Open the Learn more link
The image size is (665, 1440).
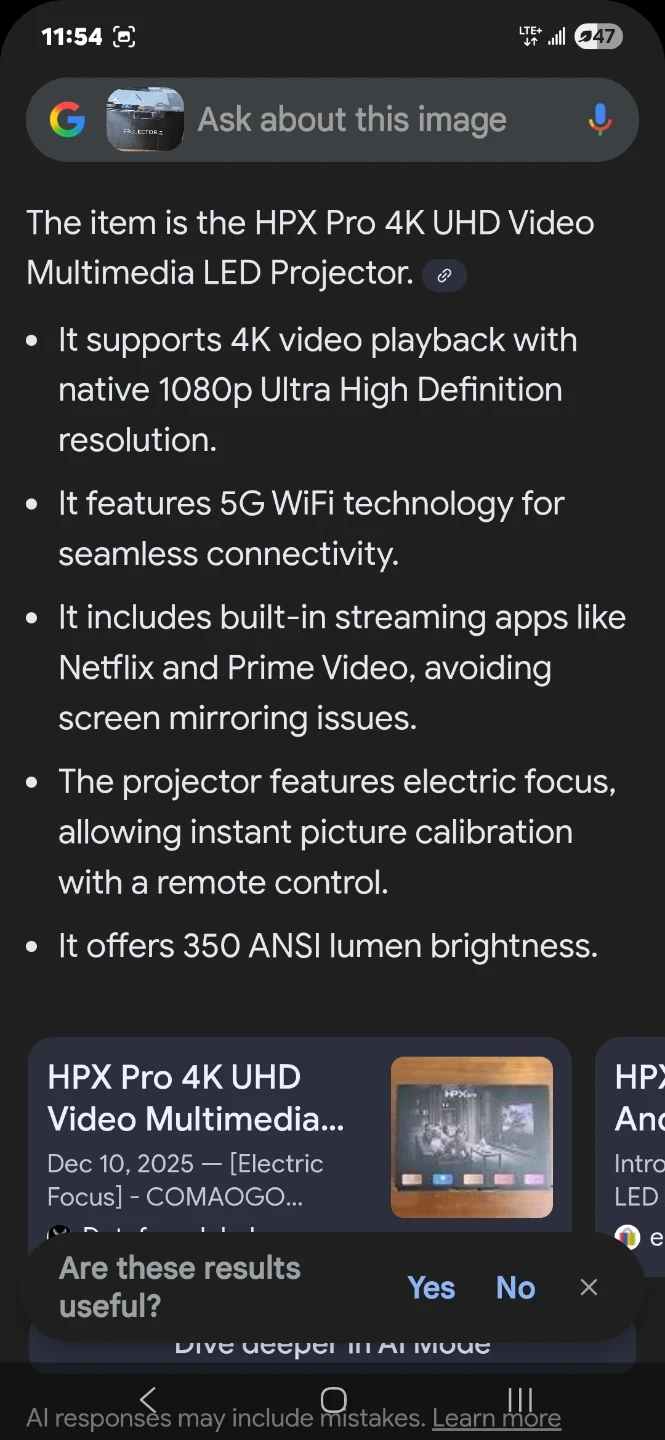496,1419
